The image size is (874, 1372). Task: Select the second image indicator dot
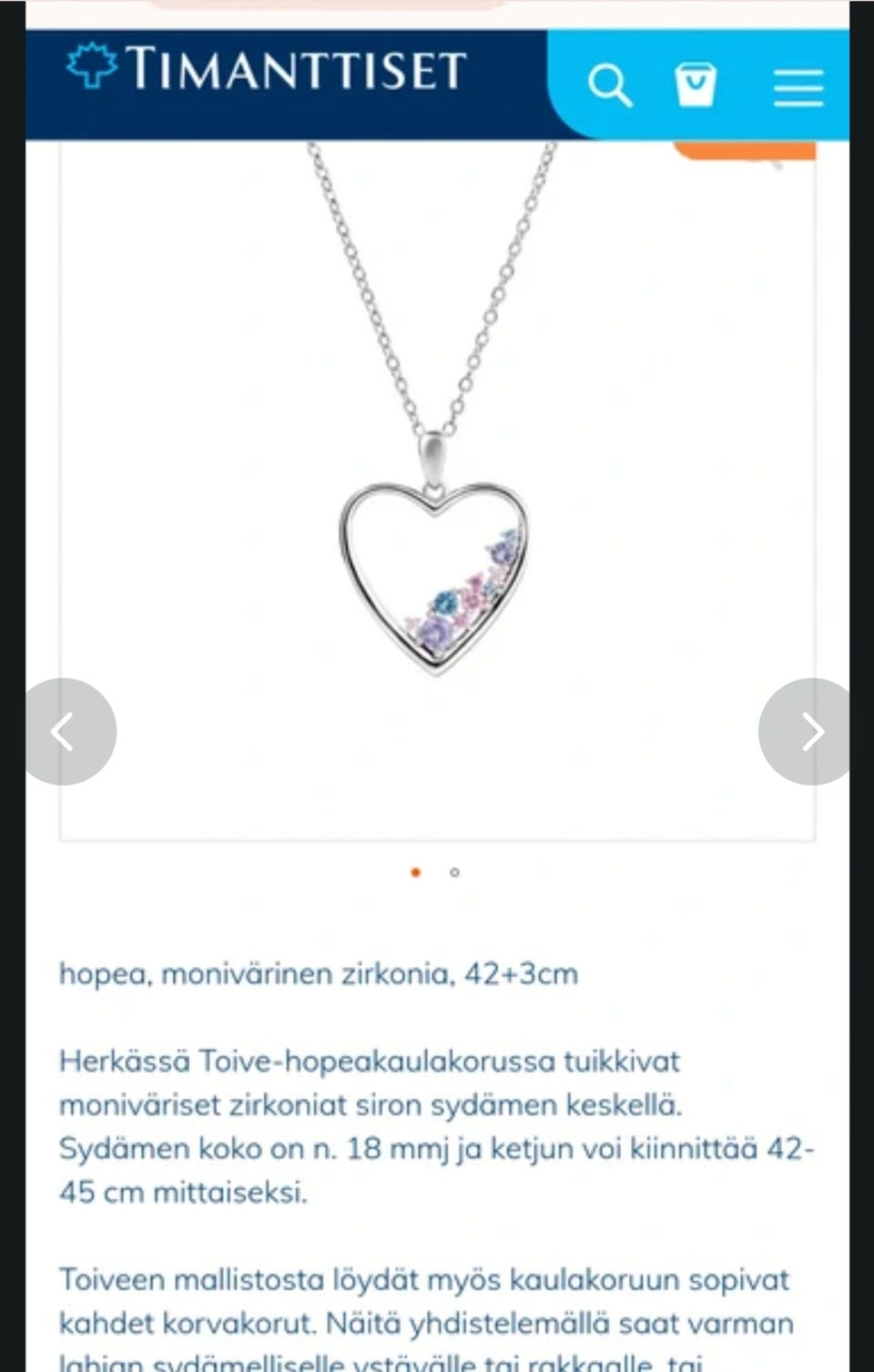click(455, 872)
